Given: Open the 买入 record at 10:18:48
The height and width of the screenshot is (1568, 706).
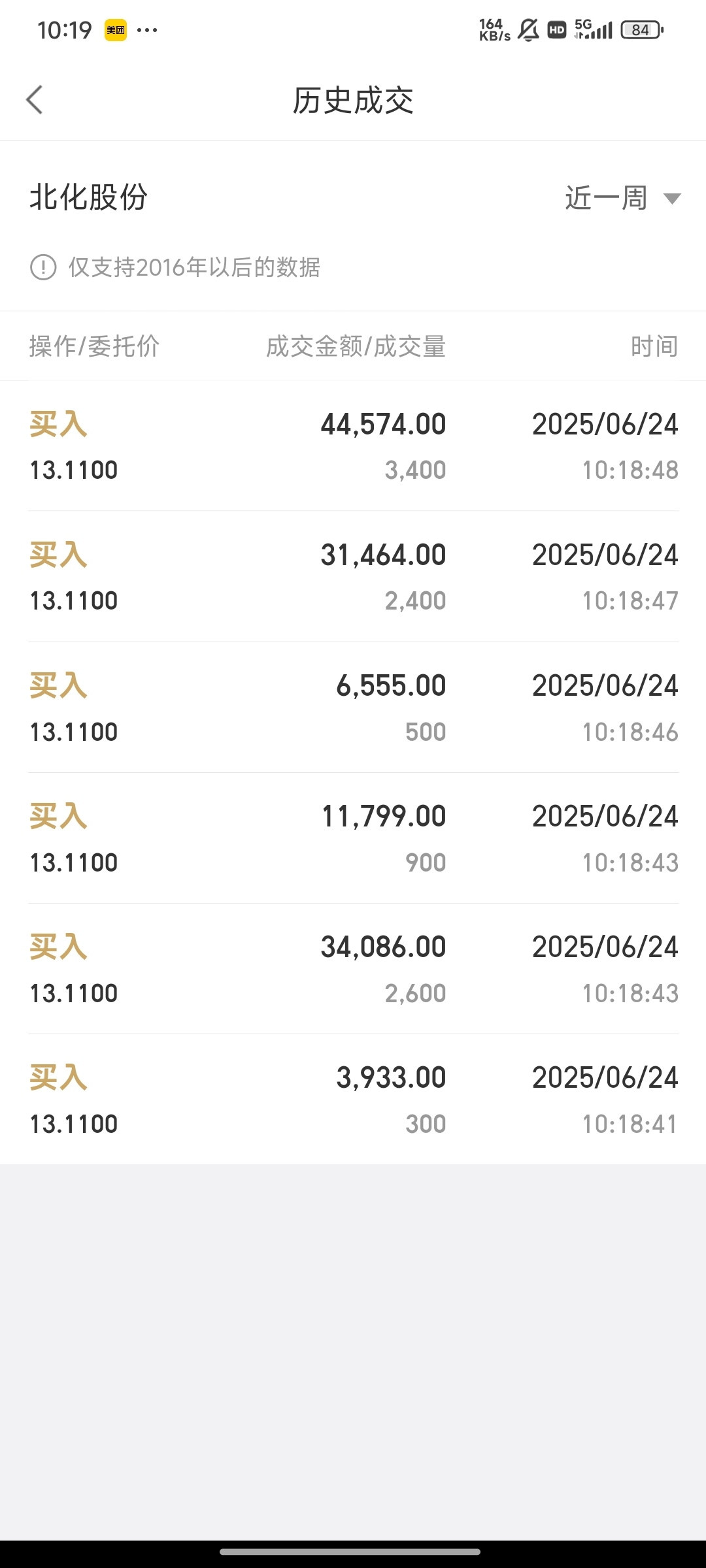Looking at the screenshot, I should [353, 446].
